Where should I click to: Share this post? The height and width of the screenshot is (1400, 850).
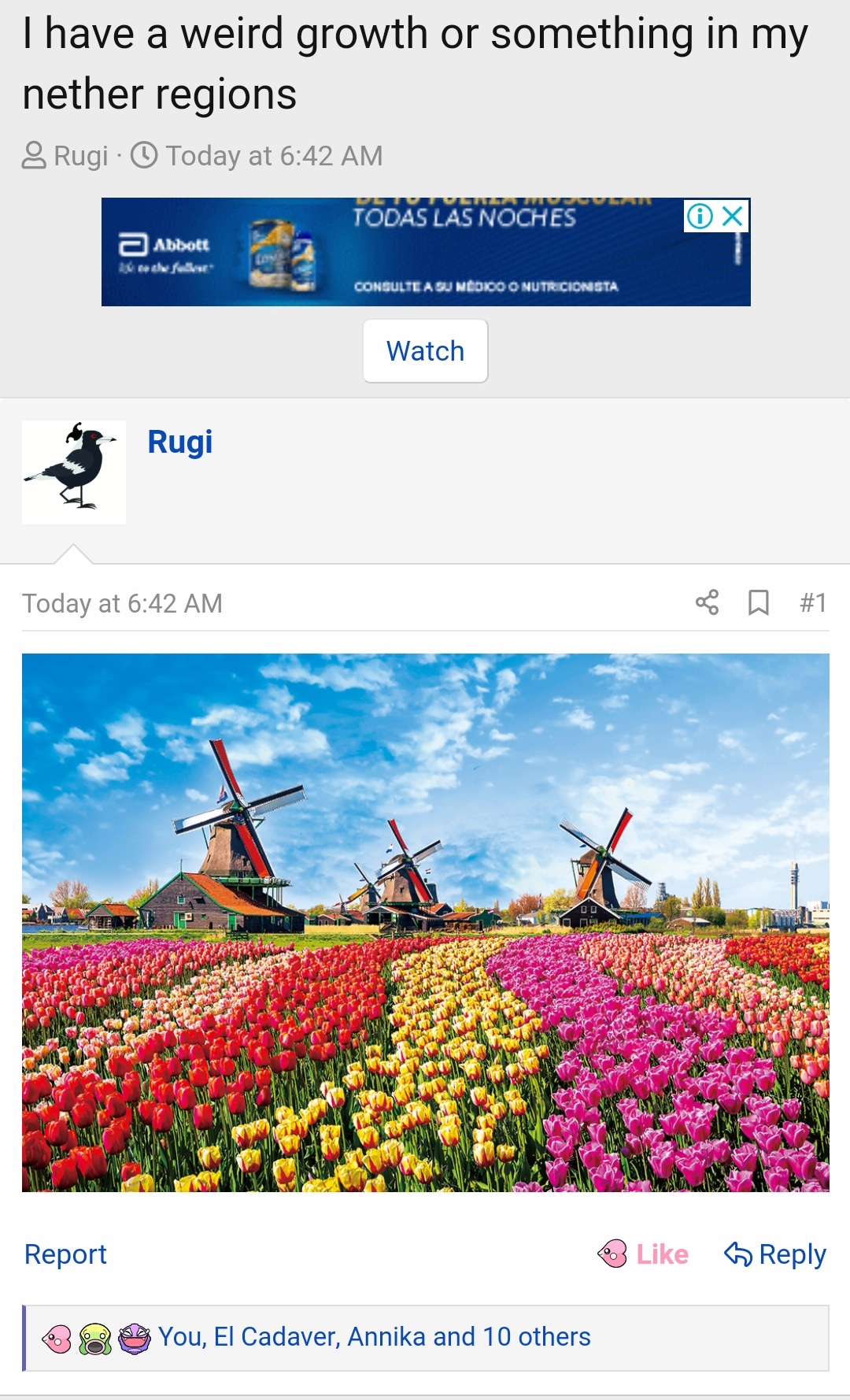(707, 602)
